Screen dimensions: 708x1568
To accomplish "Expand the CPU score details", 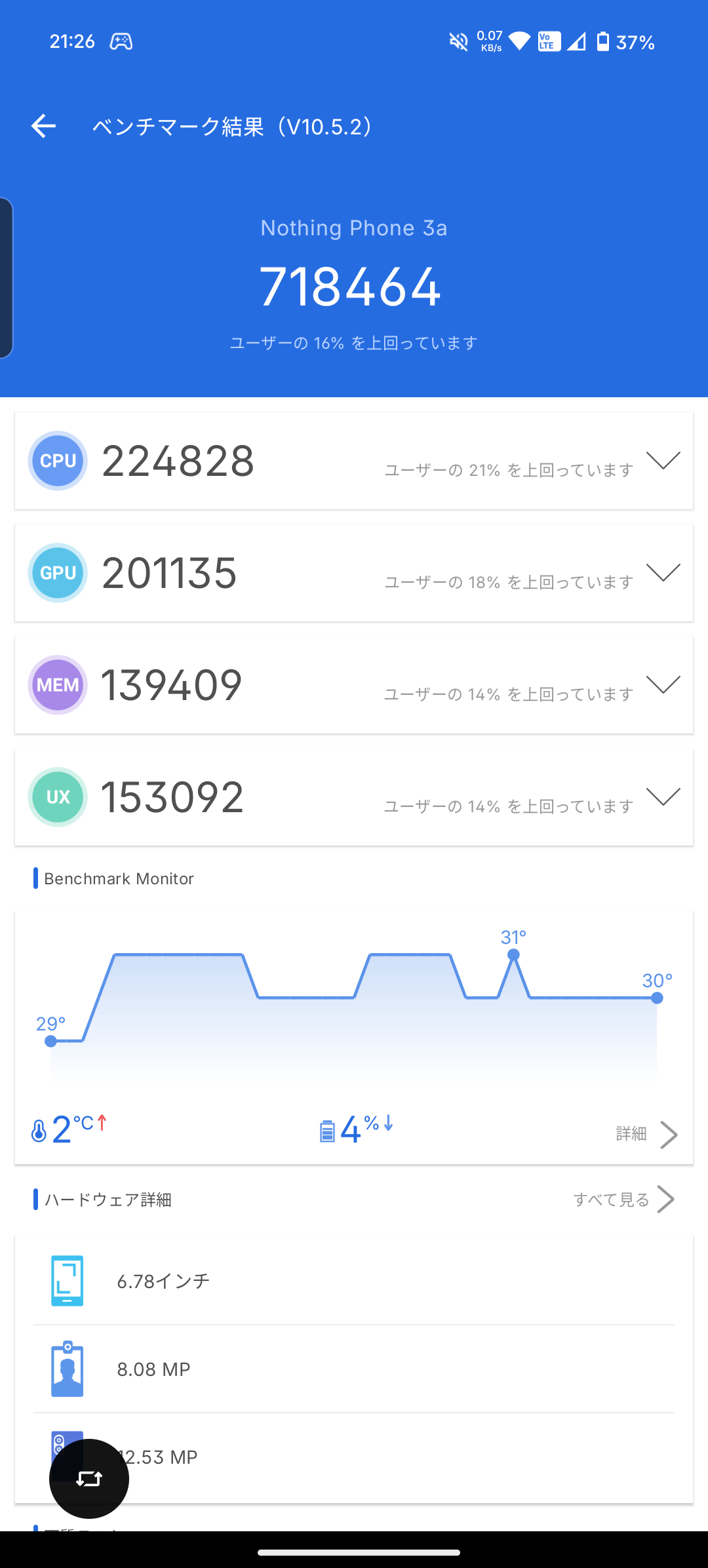I will click(663, 460).
